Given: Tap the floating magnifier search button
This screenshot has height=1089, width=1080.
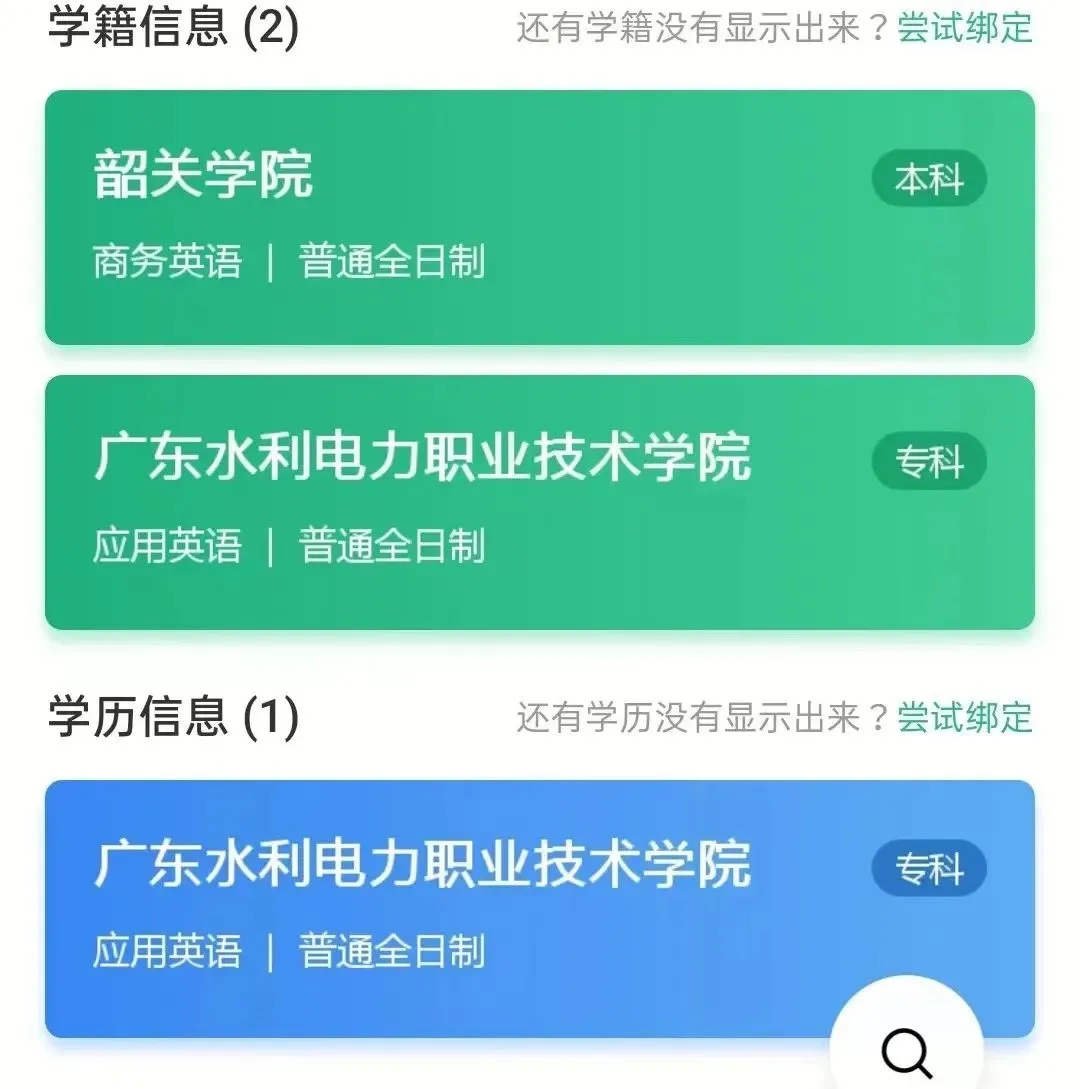Looking at the screenshot, I should point(906,1046).
